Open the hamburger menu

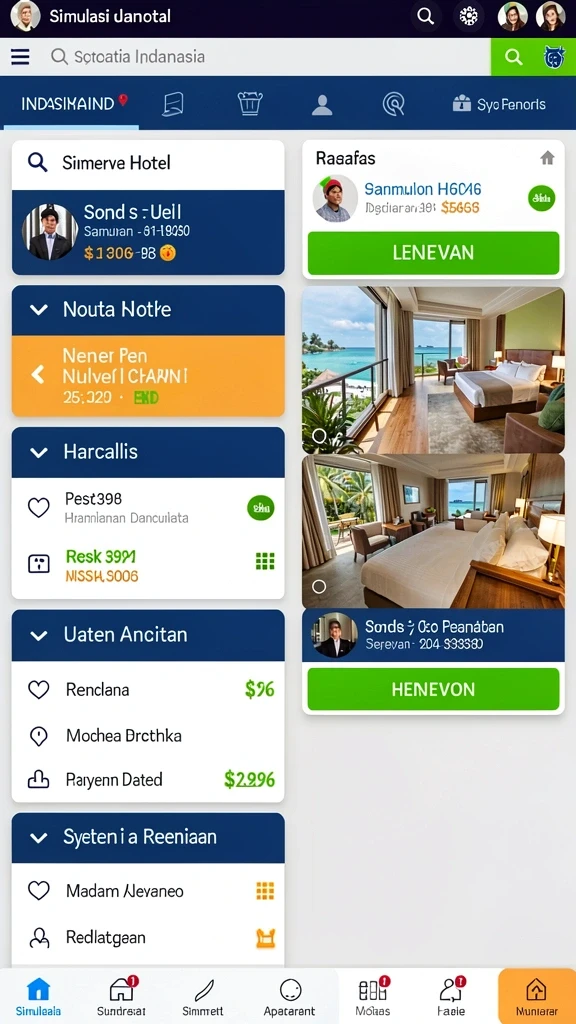[20, 57]
